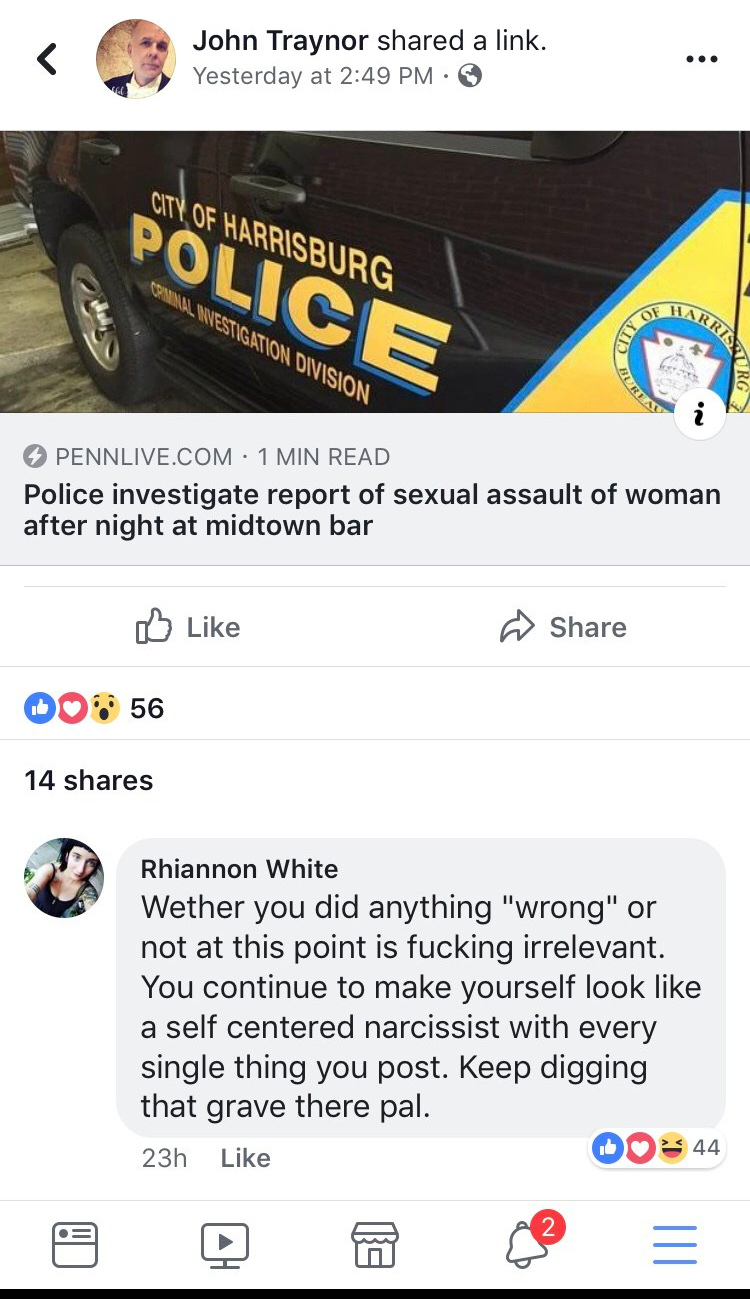Image resolution: width=750 pixels, height=1299 pixels.
Task: Go back using the top-left arrow
Action: tap(47, 59)
